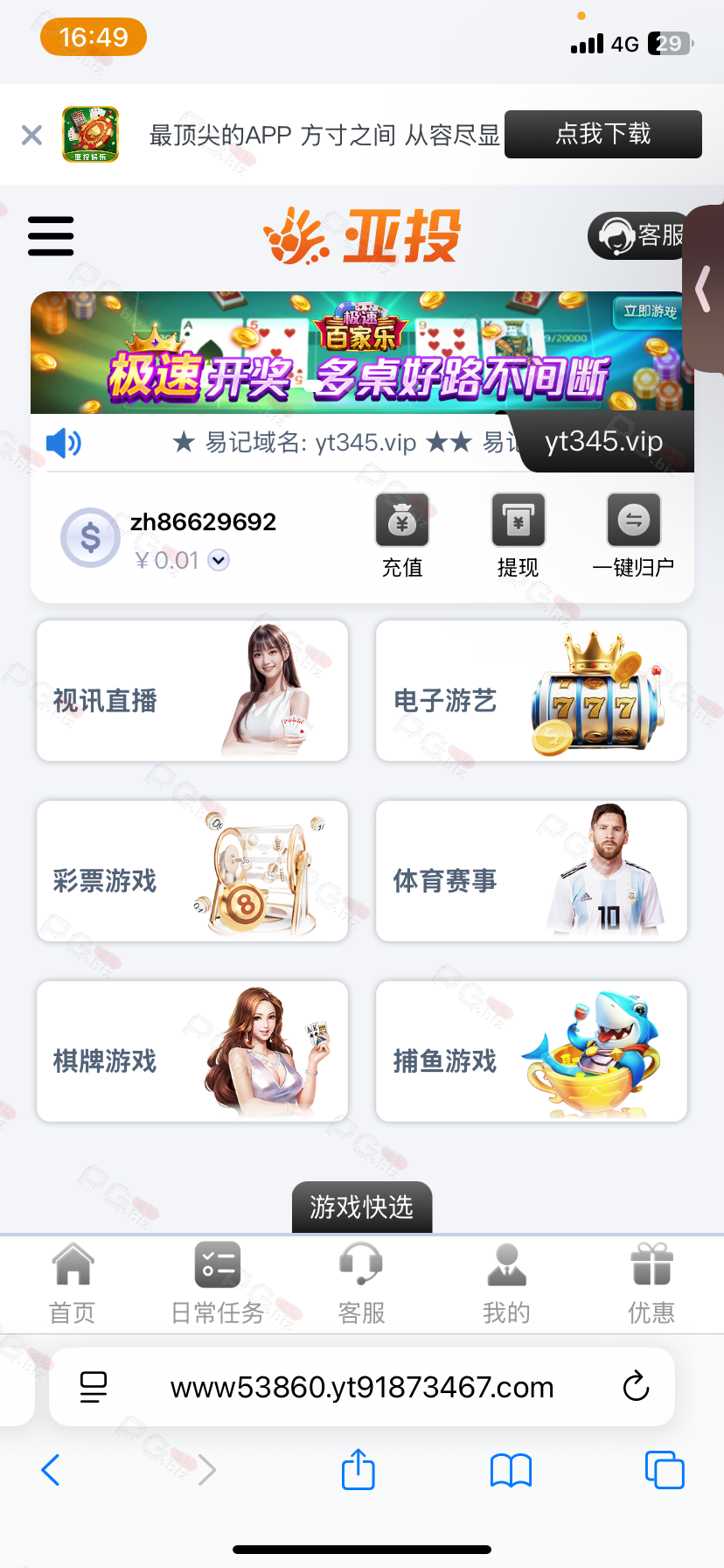Screen dimensions: 724x1568
Task: Switch to the 优惠 tab
Action: pyautogui.click(x=651, y=1283)
